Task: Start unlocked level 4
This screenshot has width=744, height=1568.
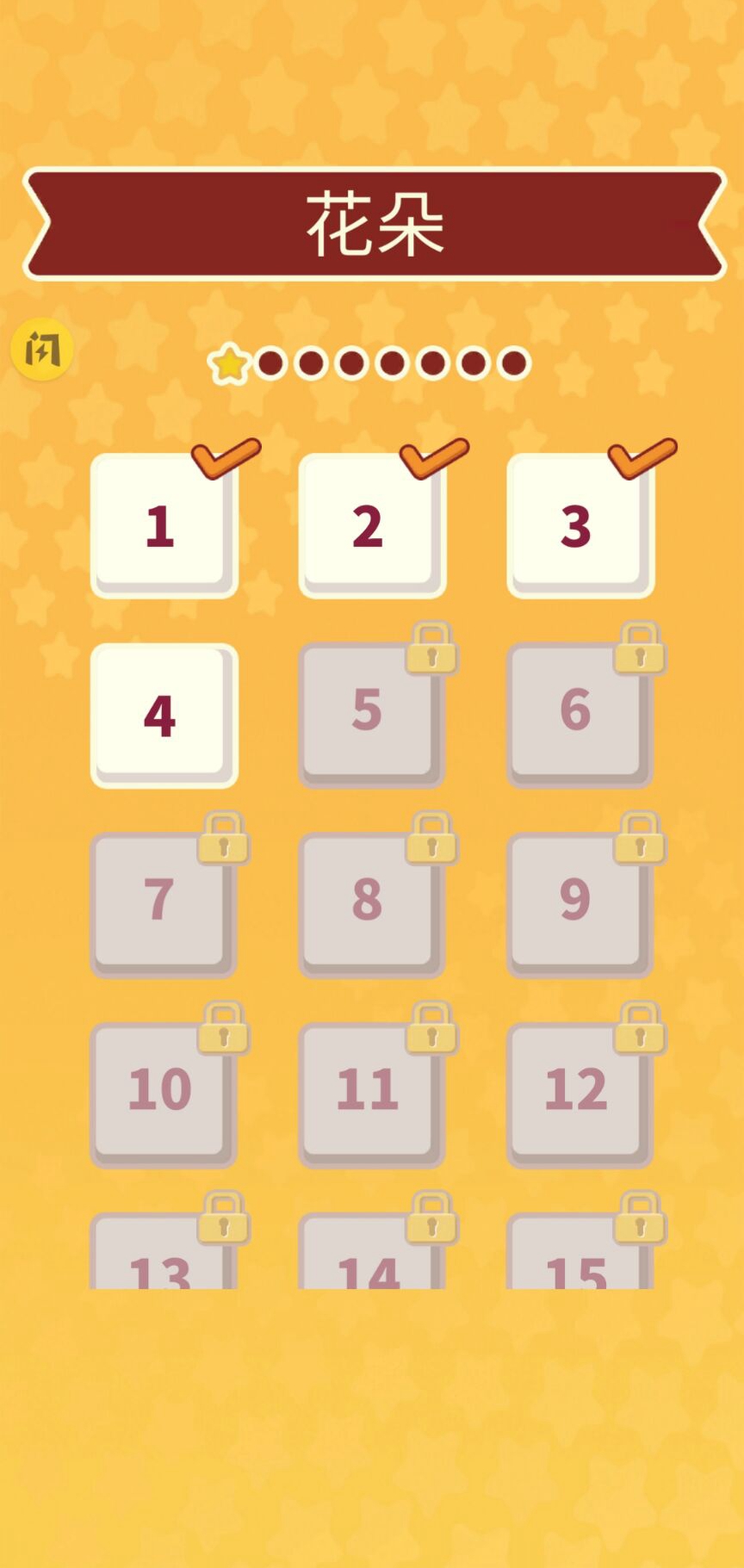Action: coord(162,716)
